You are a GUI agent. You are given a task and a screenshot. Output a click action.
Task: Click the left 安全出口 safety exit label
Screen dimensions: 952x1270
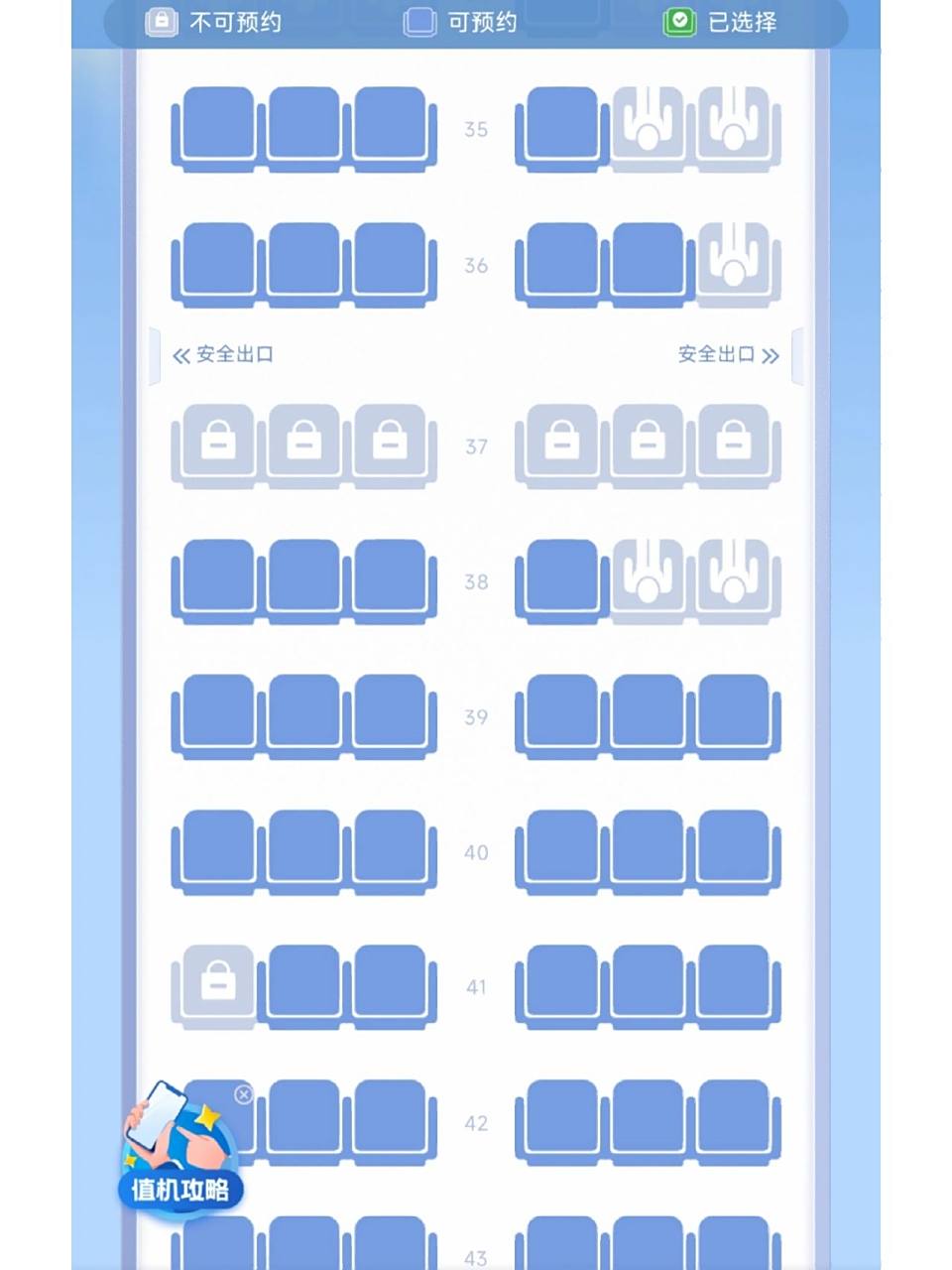236,354
